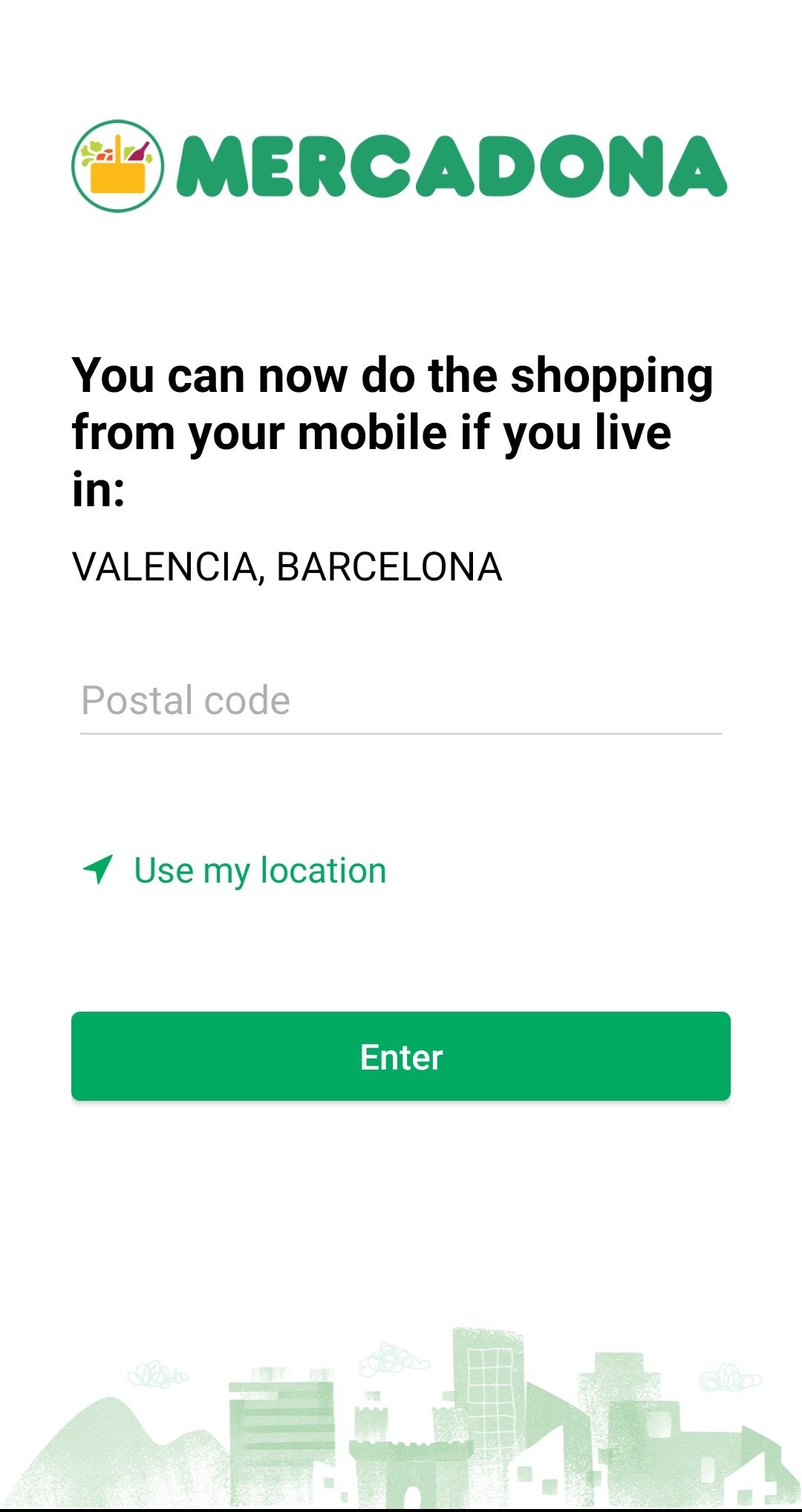Tap the green Enter button

(401, 1056)
